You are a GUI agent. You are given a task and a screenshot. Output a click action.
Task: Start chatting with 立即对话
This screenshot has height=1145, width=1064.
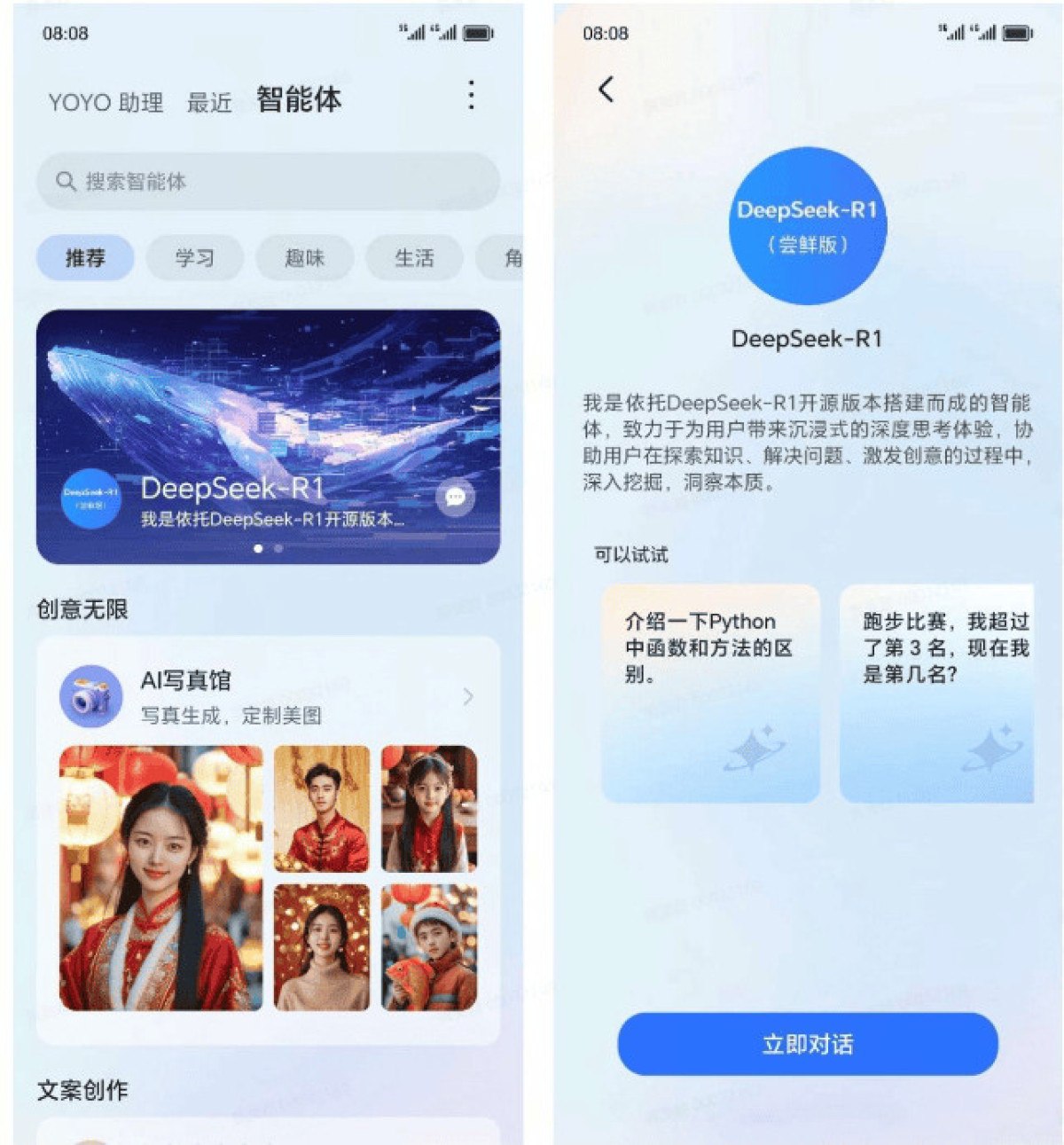[808, 1044]
